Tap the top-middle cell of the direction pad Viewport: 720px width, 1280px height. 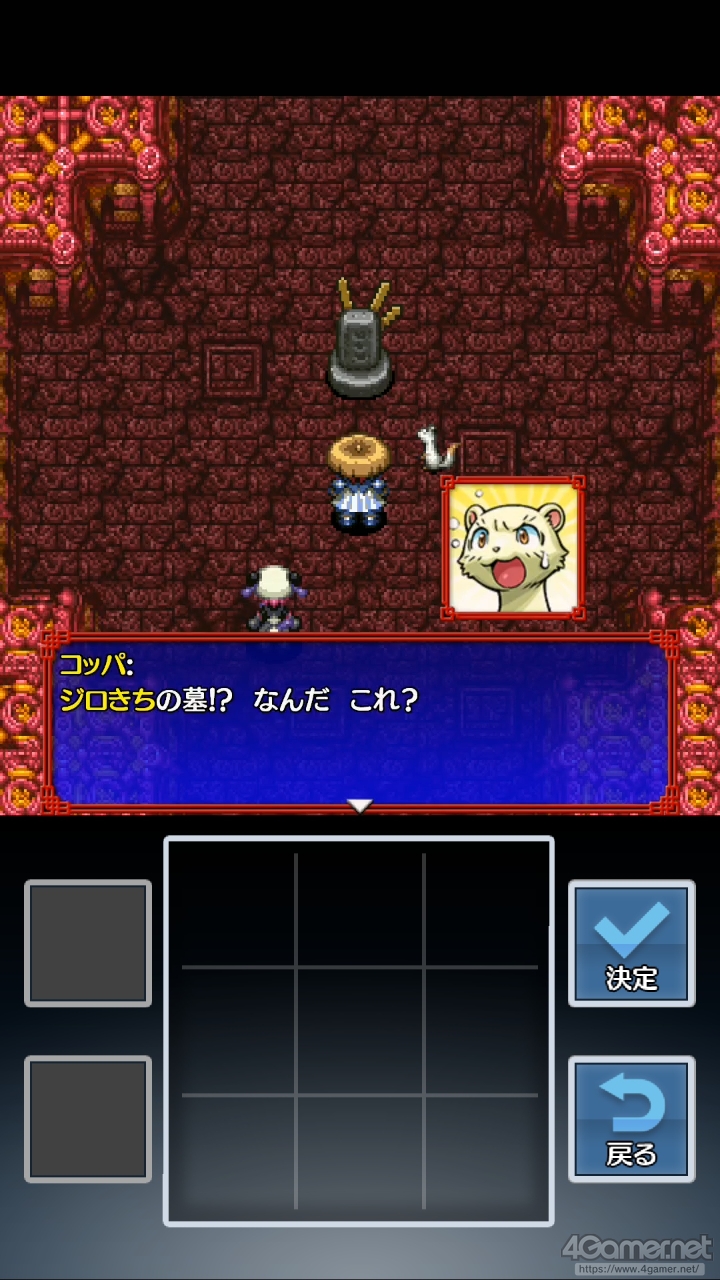point(360,909)
